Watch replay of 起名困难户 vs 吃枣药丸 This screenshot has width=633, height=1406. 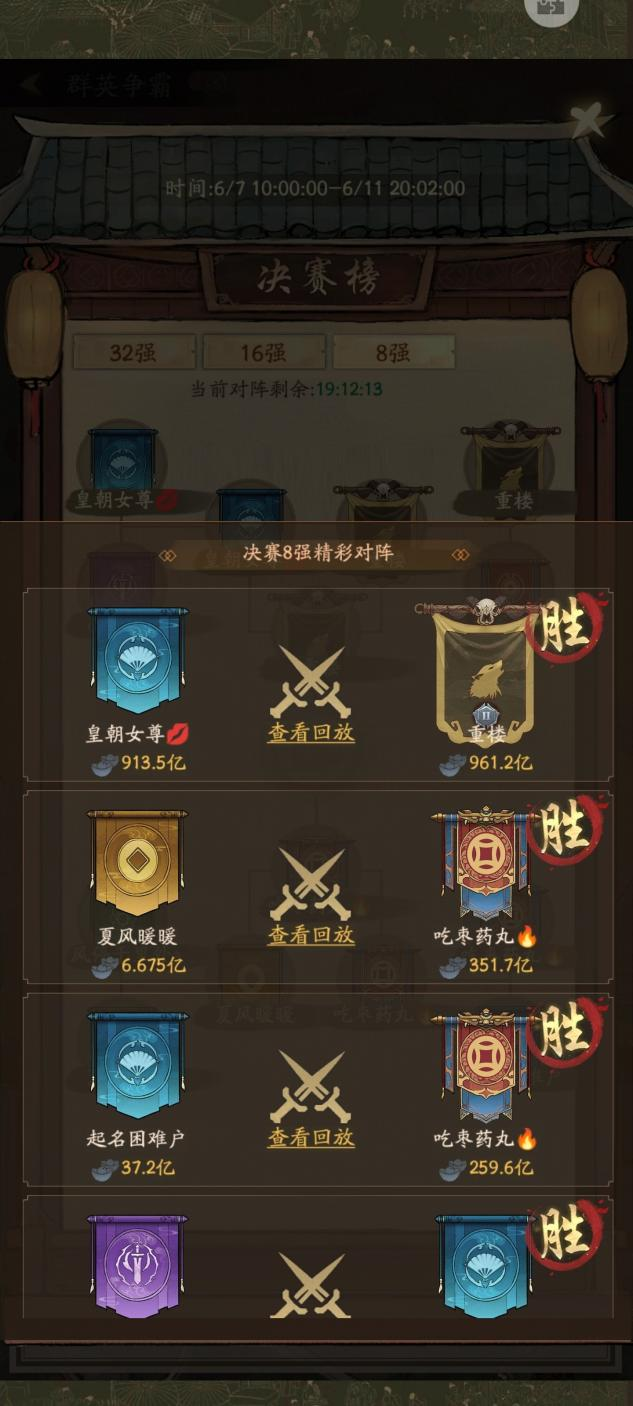click(x=311, y=1137)
